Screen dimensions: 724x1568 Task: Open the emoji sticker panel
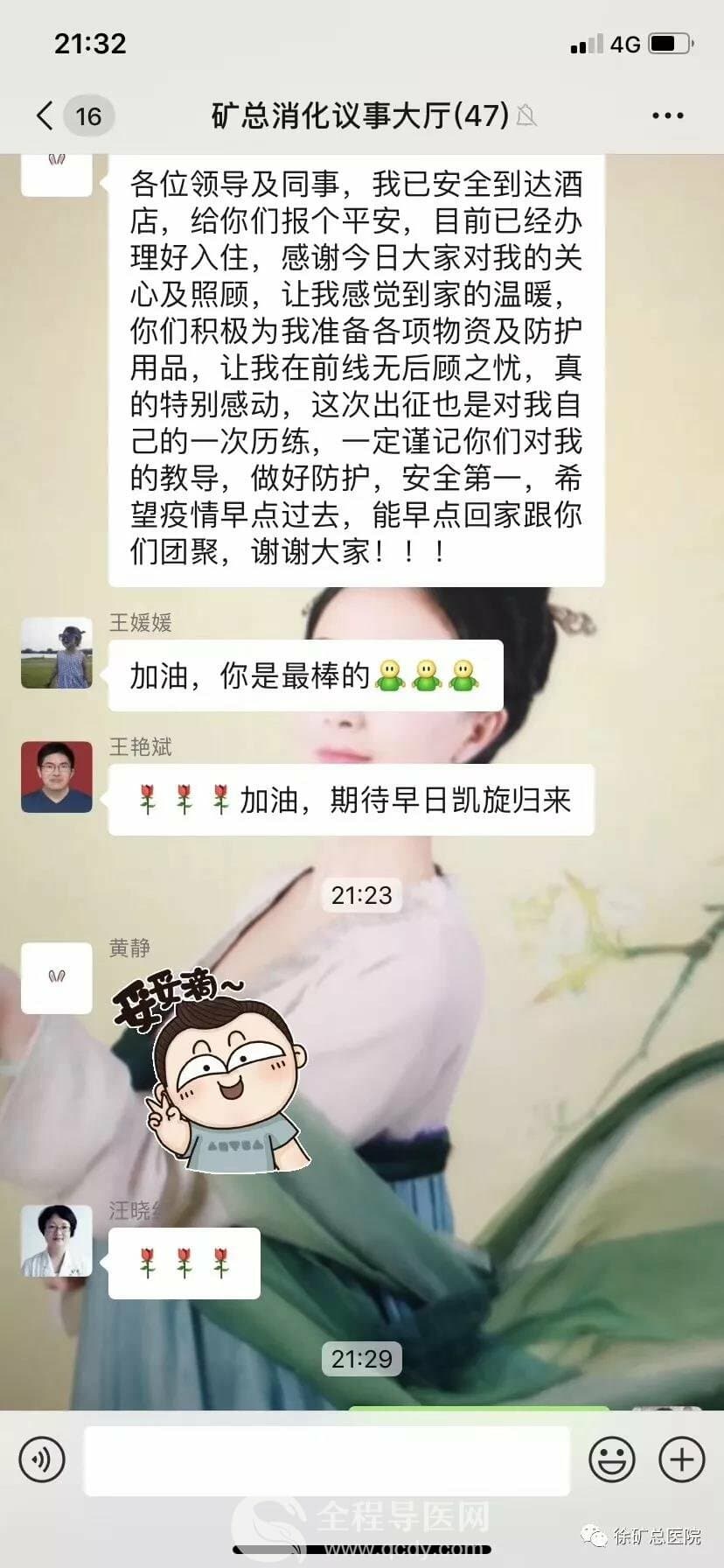tap(611, 1459)
